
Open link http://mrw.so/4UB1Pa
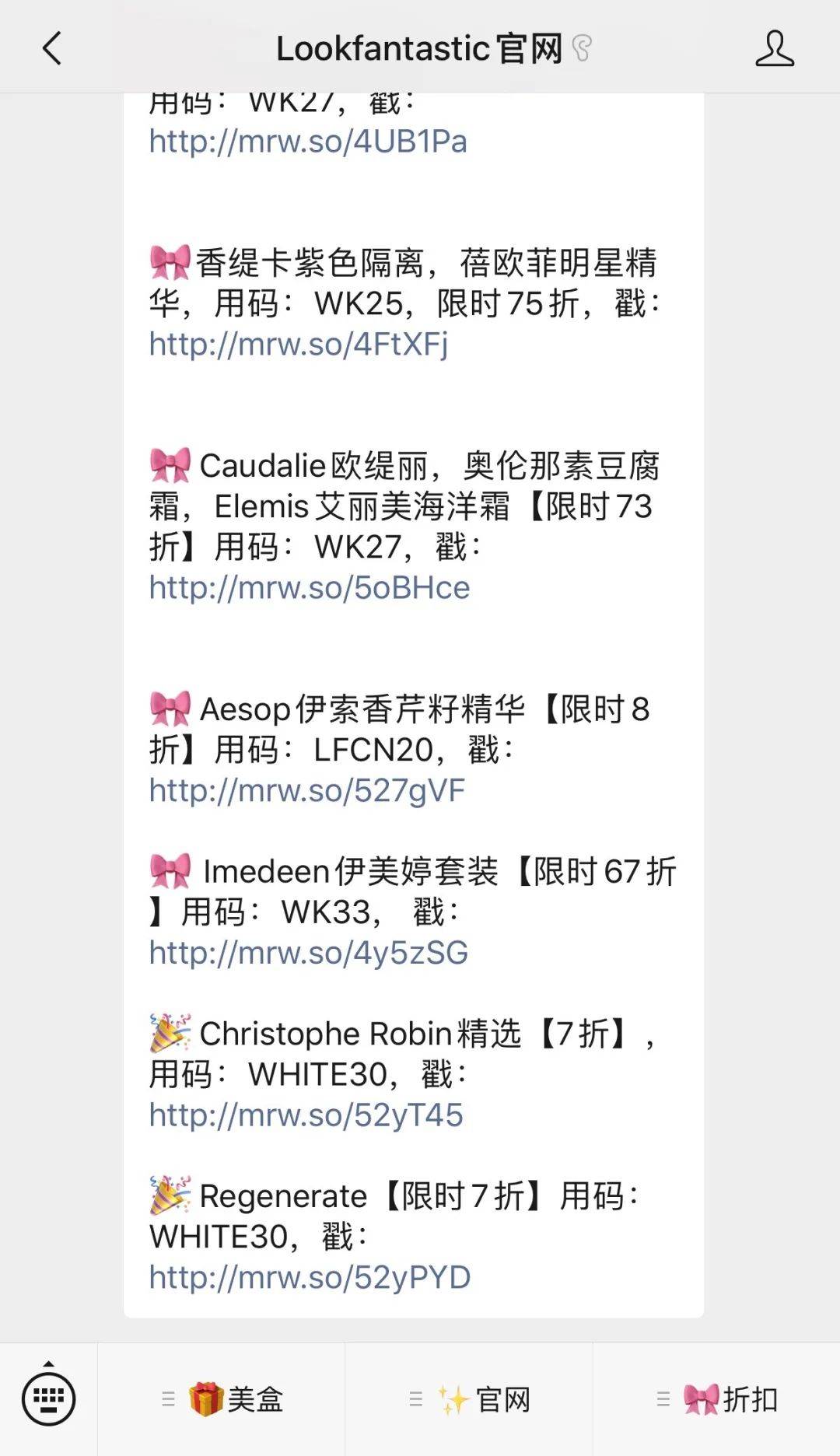[x=308, y=142]
